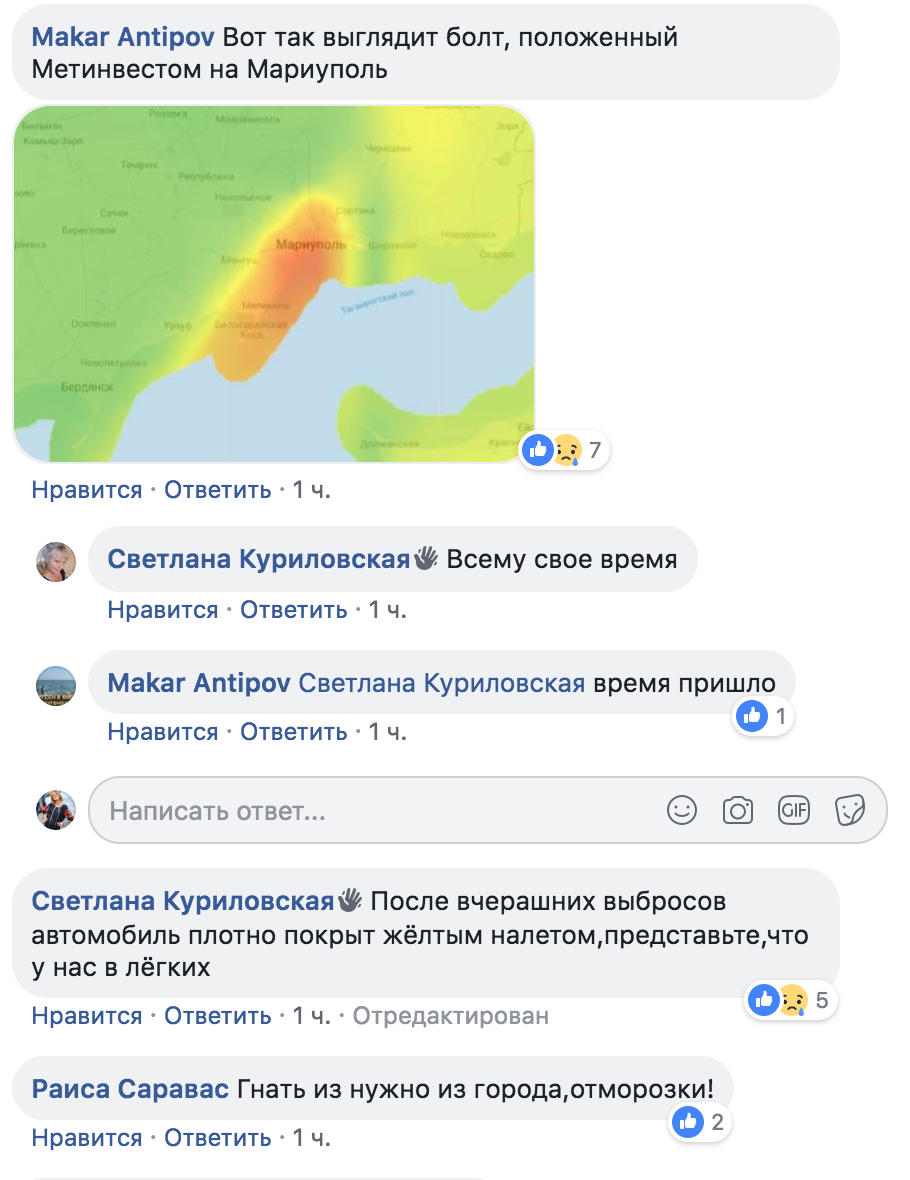910x1180 pixels.
Task: Open Раиса Саравас's profile
Action: (130, 1089)
